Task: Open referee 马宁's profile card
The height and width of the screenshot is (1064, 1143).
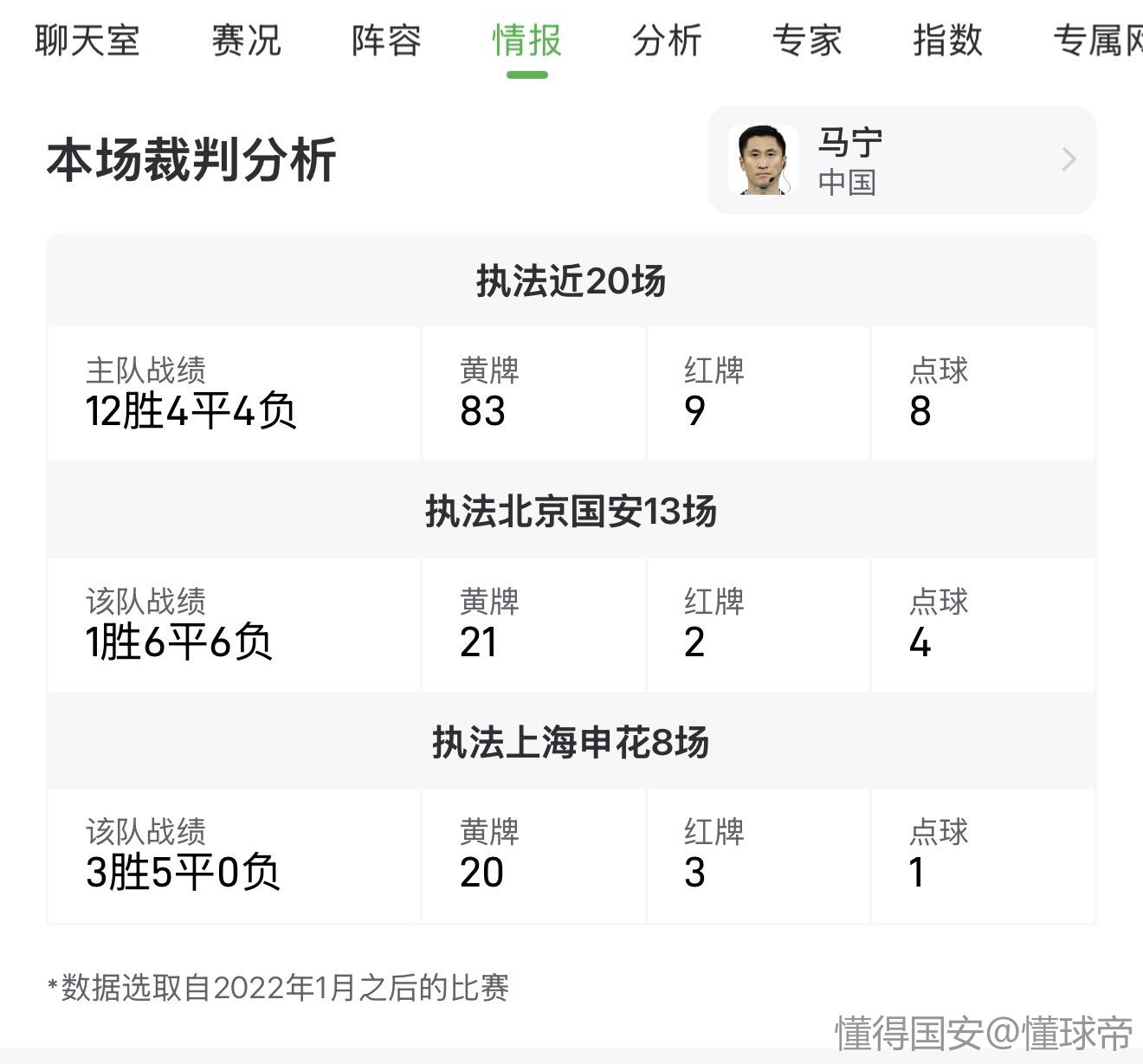Action: (901, 160)
